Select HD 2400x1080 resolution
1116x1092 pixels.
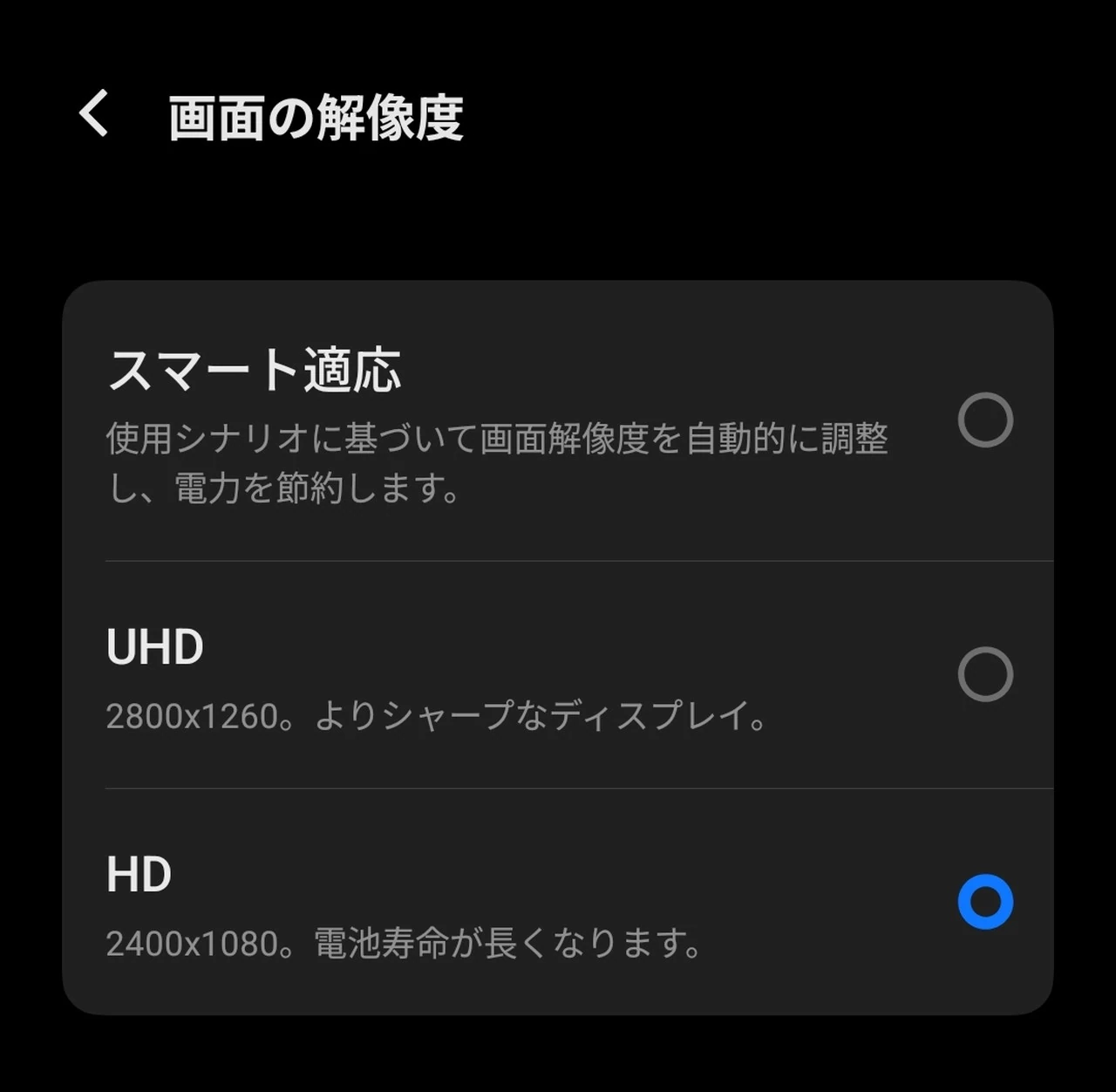(984, 902)
